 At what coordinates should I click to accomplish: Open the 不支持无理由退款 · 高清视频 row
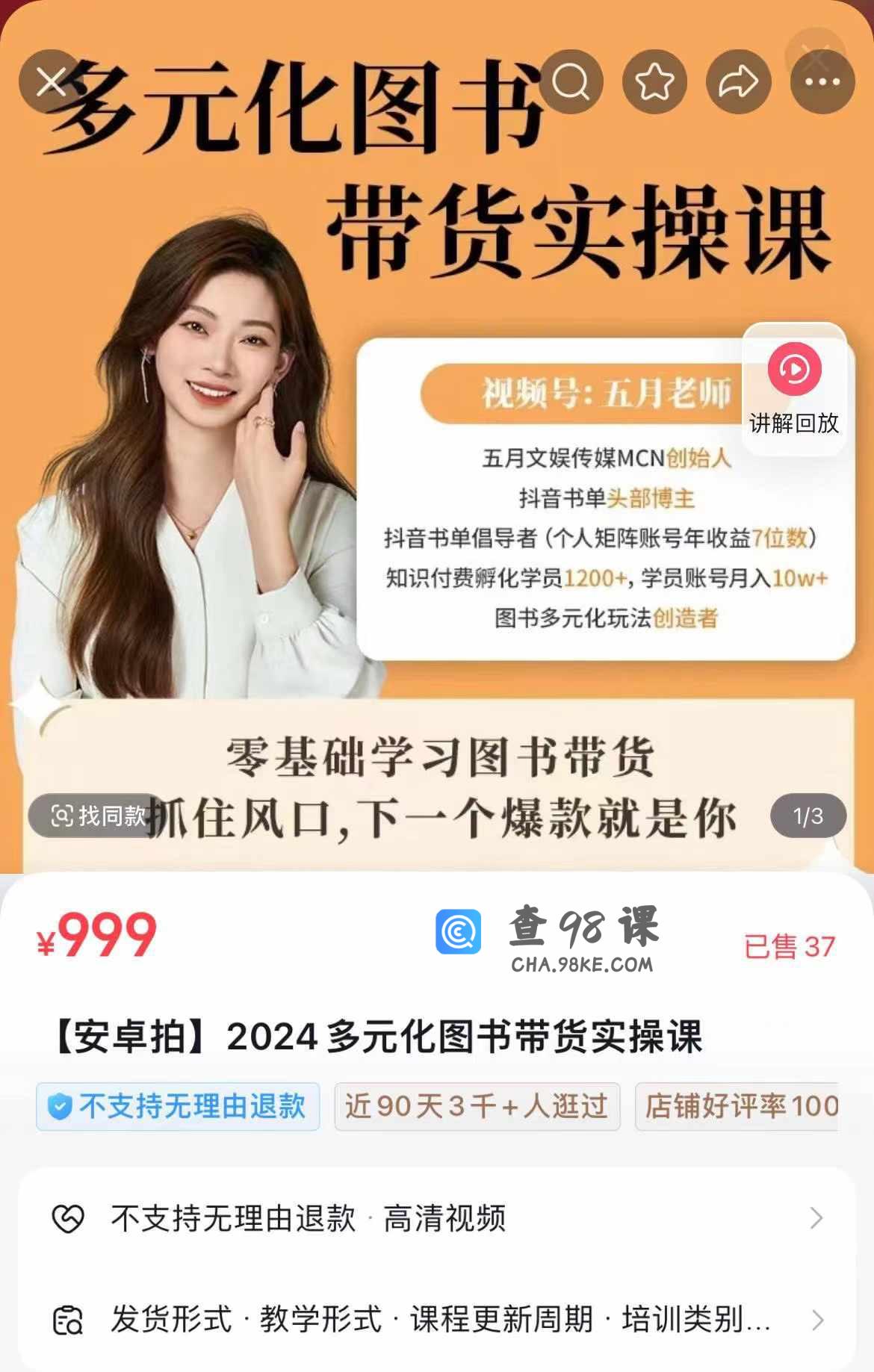pos(437,1218)
